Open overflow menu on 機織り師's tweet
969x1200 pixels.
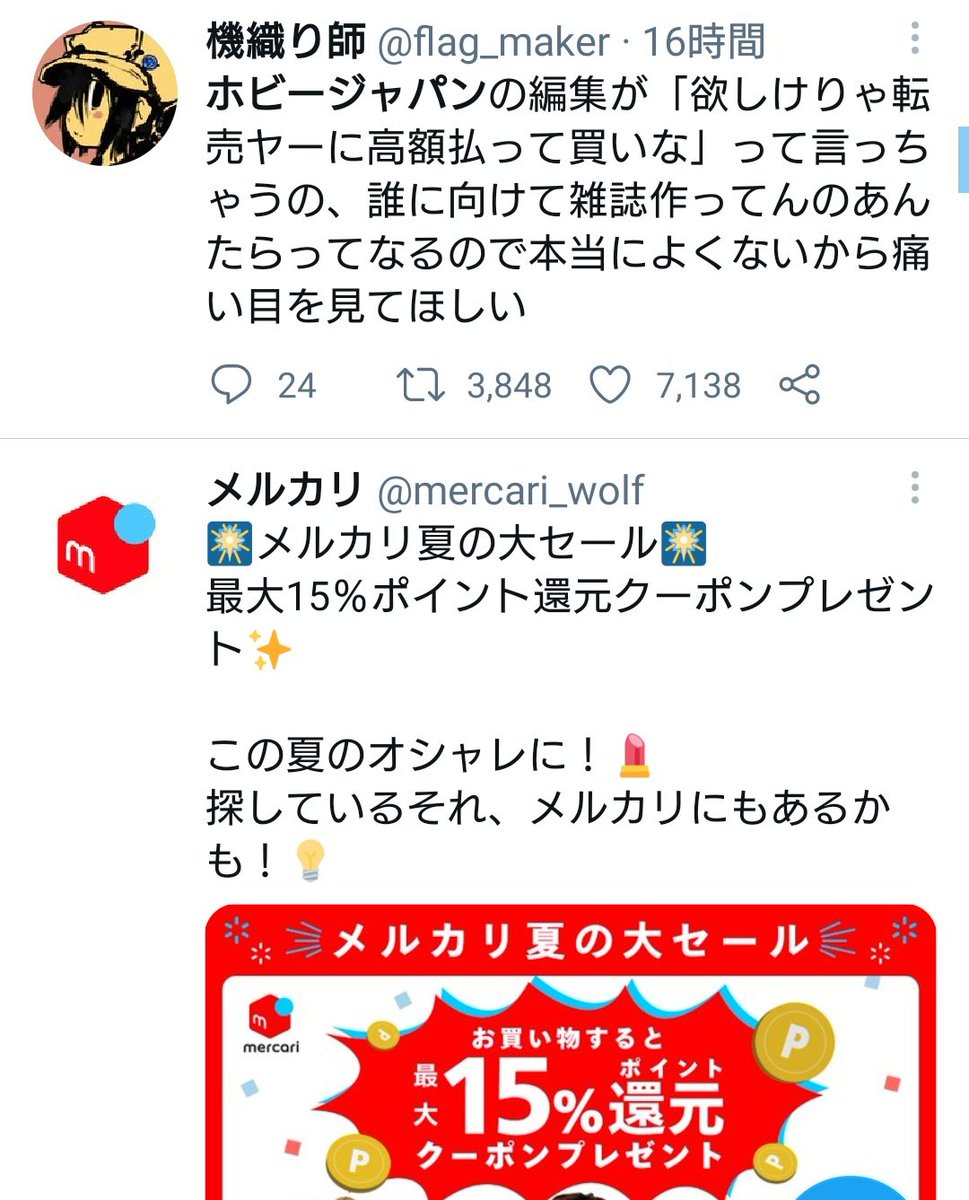point(915,40)
